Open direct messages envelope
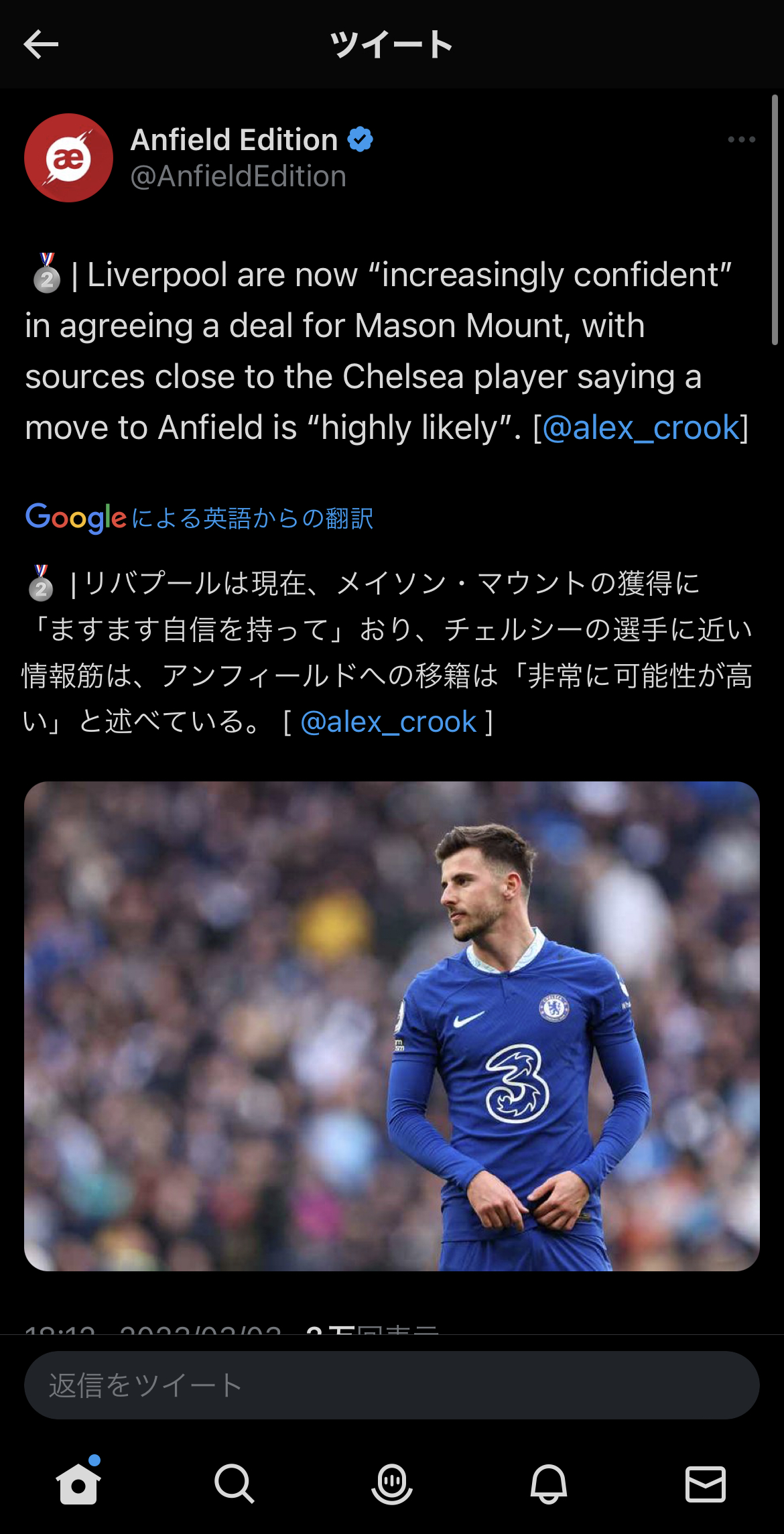Screen dimensions: 784x1534 [705, 1484]
